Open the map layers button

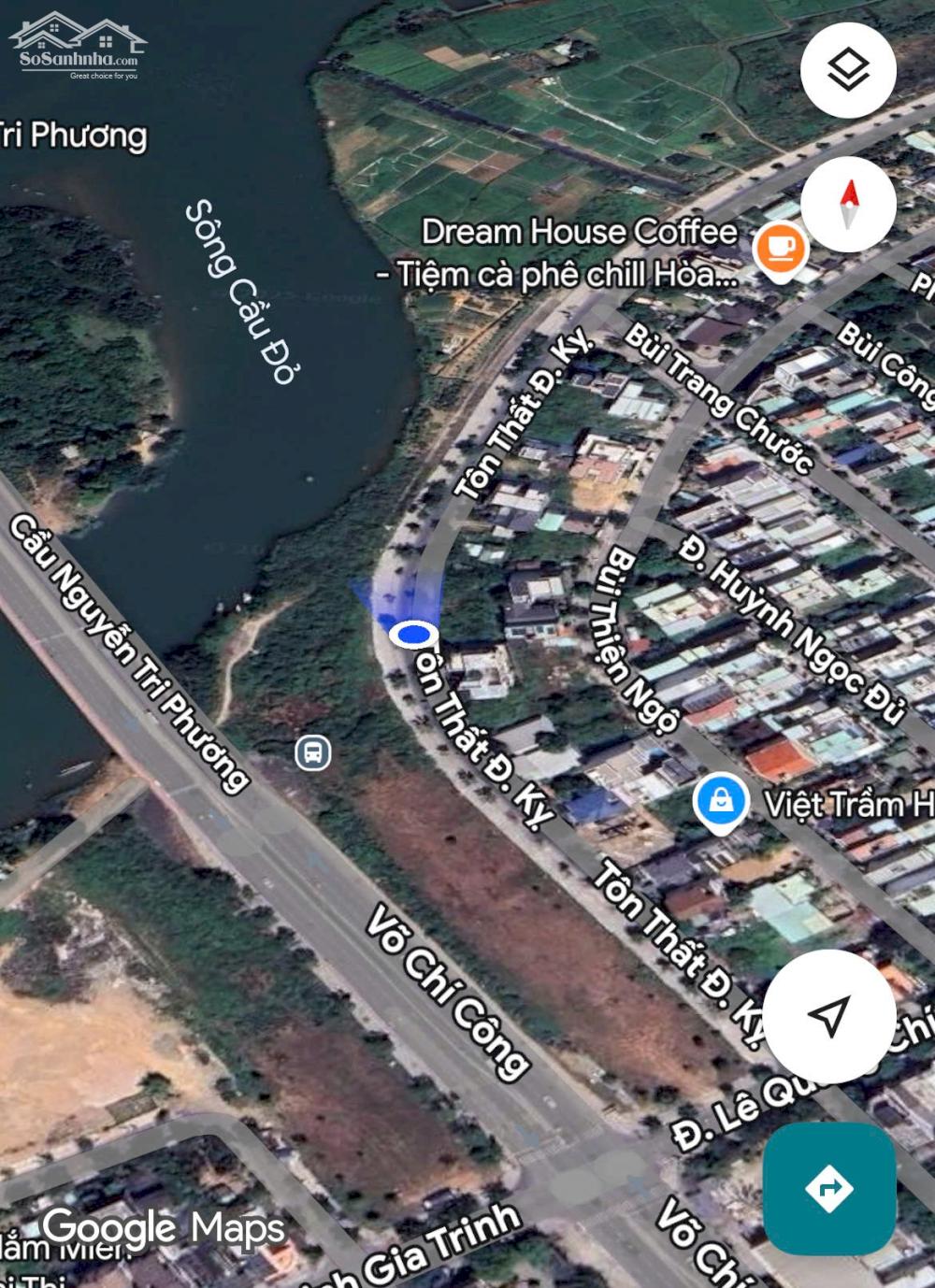[x=848, y=70]
